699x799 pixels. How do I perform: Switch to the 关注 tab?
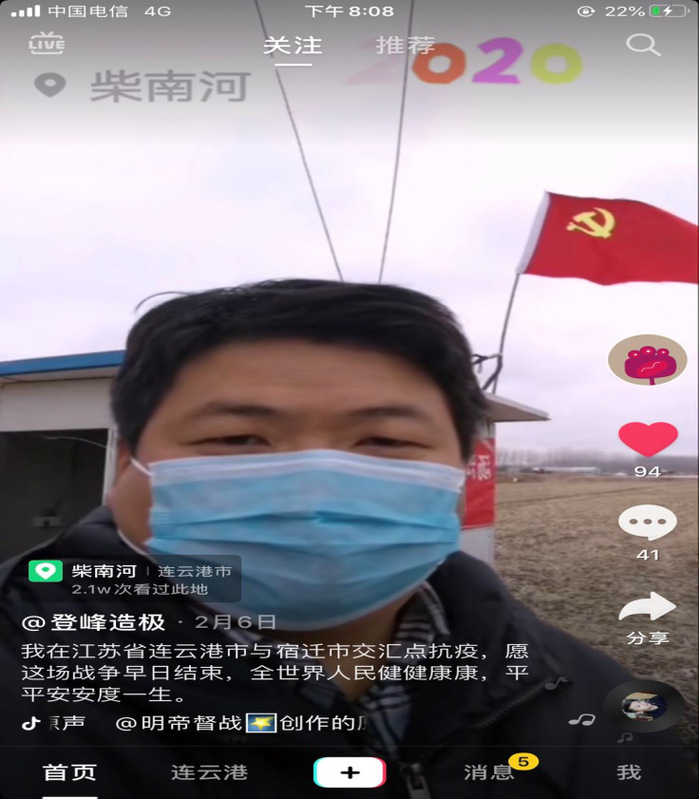click(292, 46)
